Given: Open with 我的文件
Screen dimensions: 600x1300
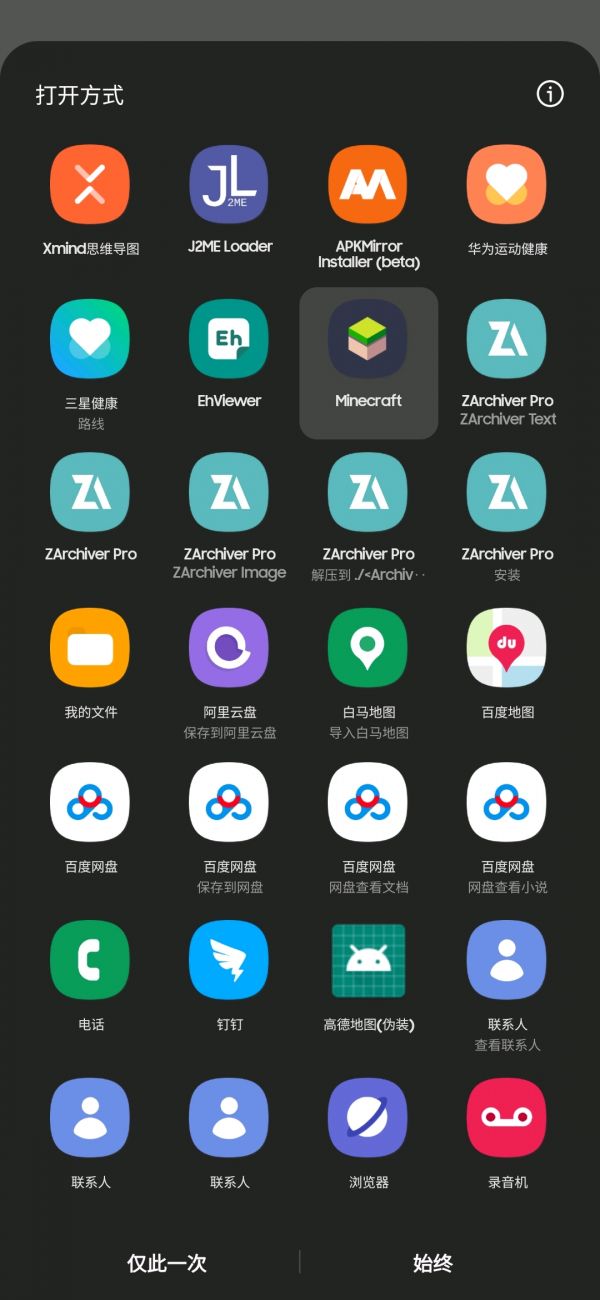Looking at the screenshot, I should pos(90,648).
